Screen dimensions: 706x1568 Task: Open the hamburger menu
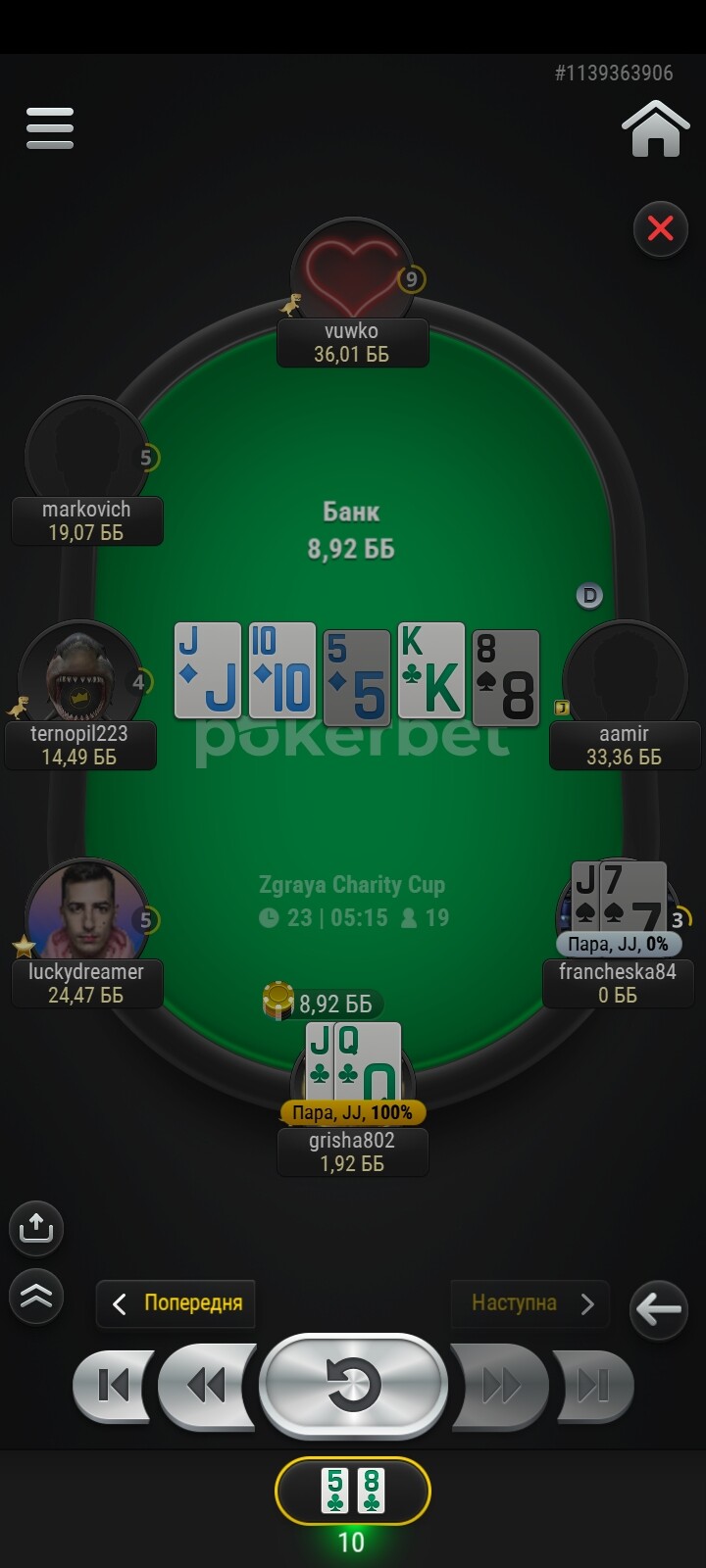tap(50, 128)
